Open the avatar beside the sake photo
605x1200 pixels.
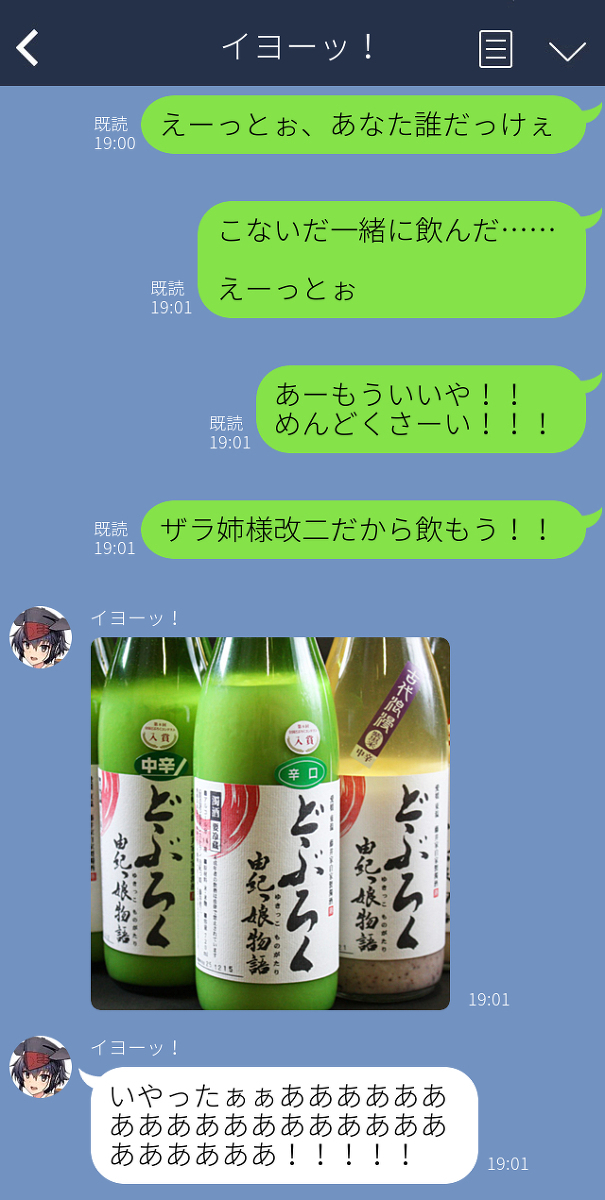(x=40, y=637)
